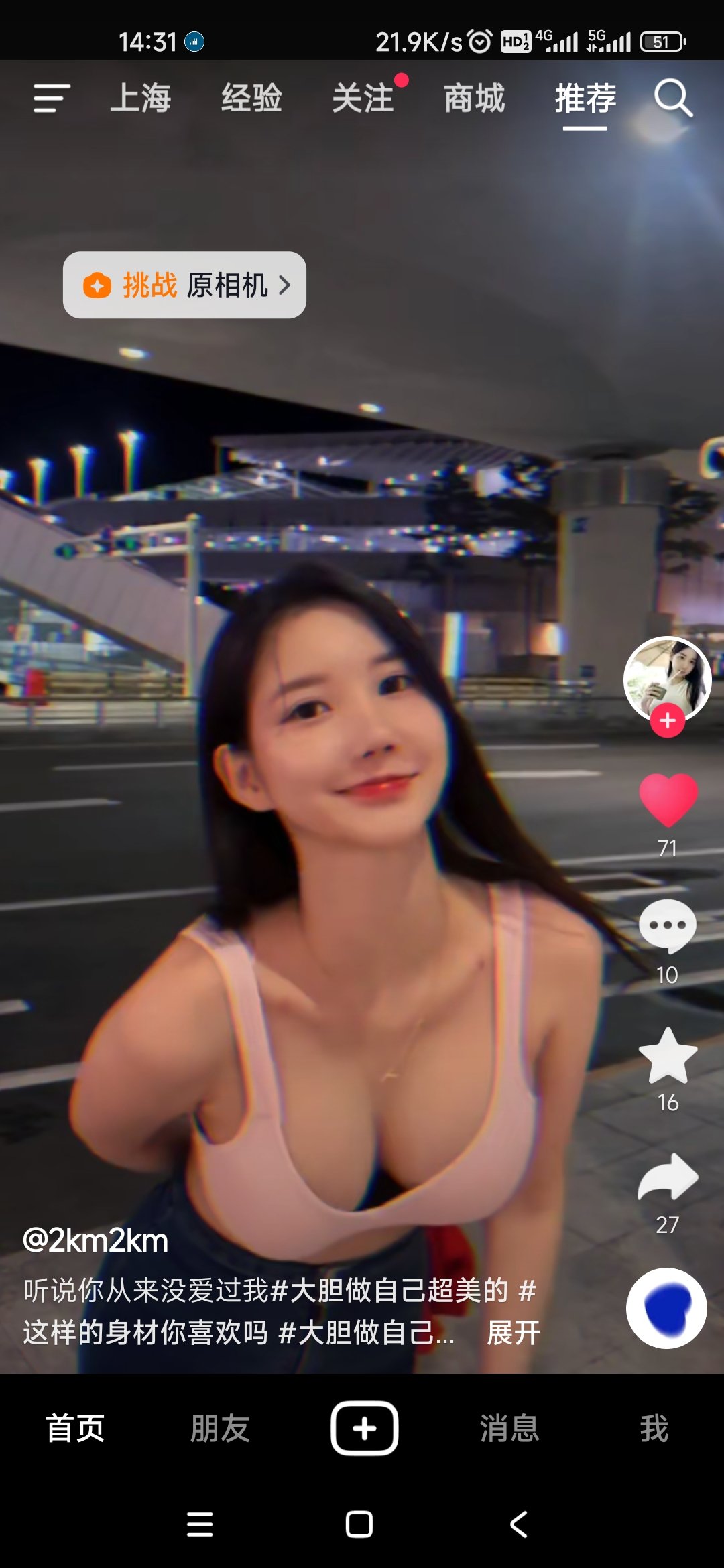
Task: Follow the creator with the plus badge
Action: click(x=667, y=721)
